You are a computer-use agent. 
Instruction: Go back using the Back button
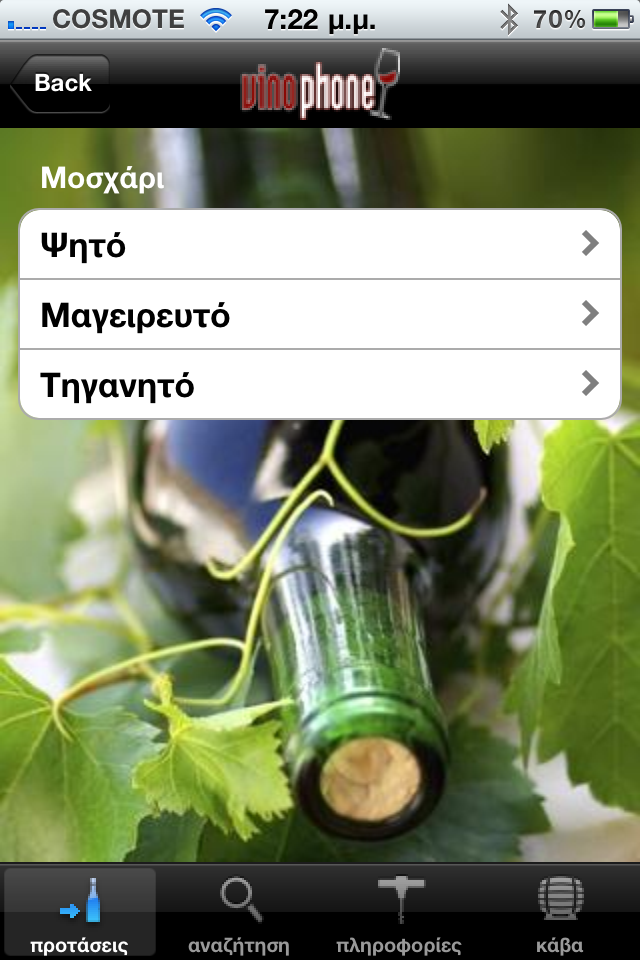pyautogui.click(x=60, y=84)
